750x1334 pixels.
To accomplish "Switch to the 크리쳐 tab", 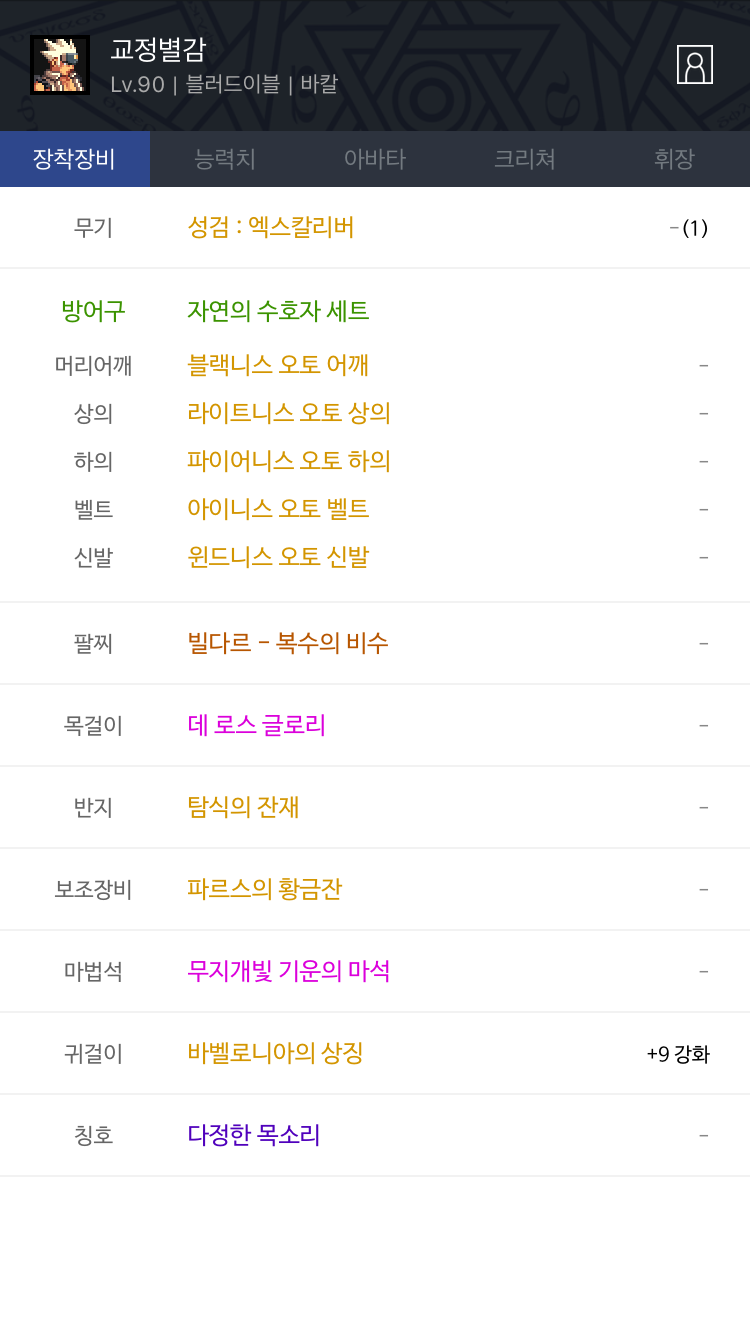I will 525,159.
